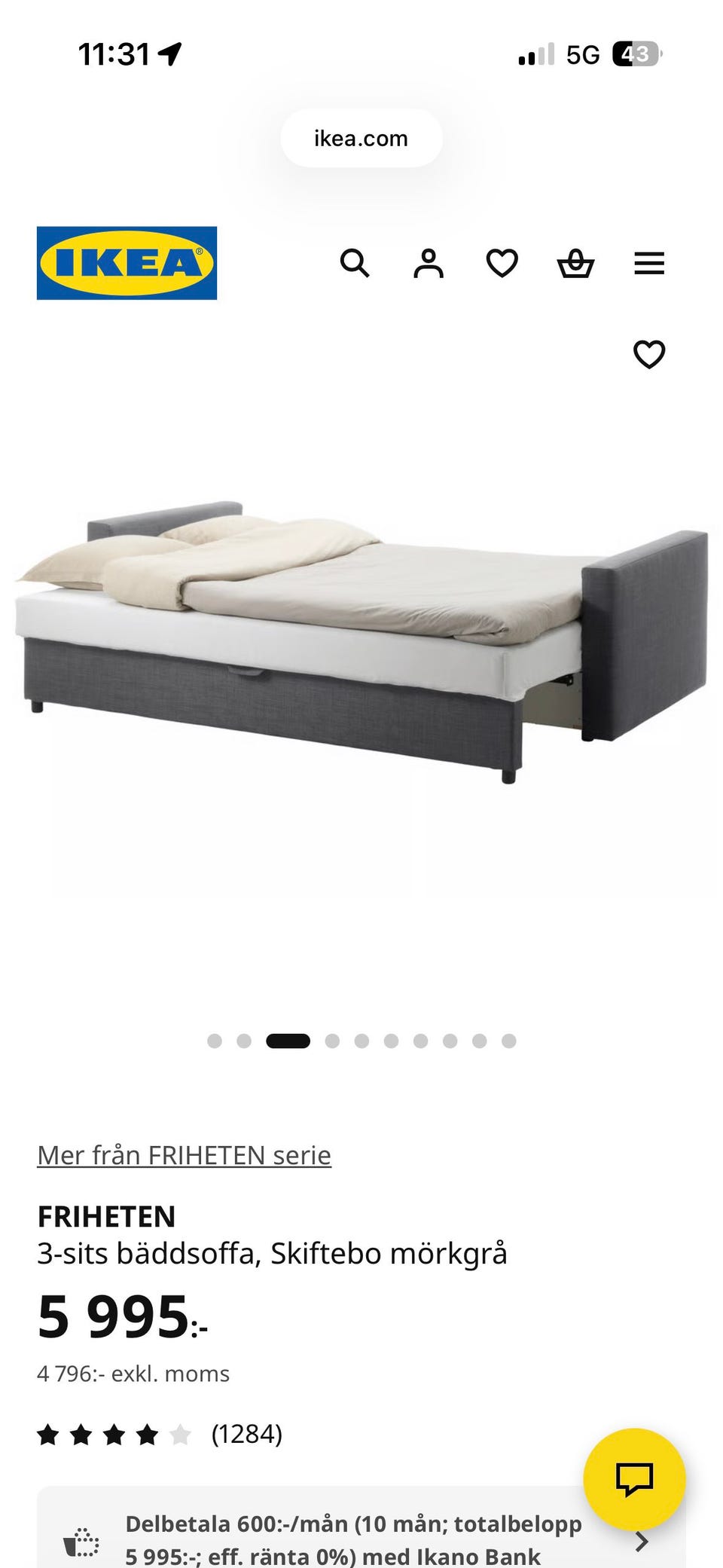This screenshot has width=723, height=1568.
Task: Open the link Mer från FRIHETEN serie
Action: click(x=184, y=1155)
